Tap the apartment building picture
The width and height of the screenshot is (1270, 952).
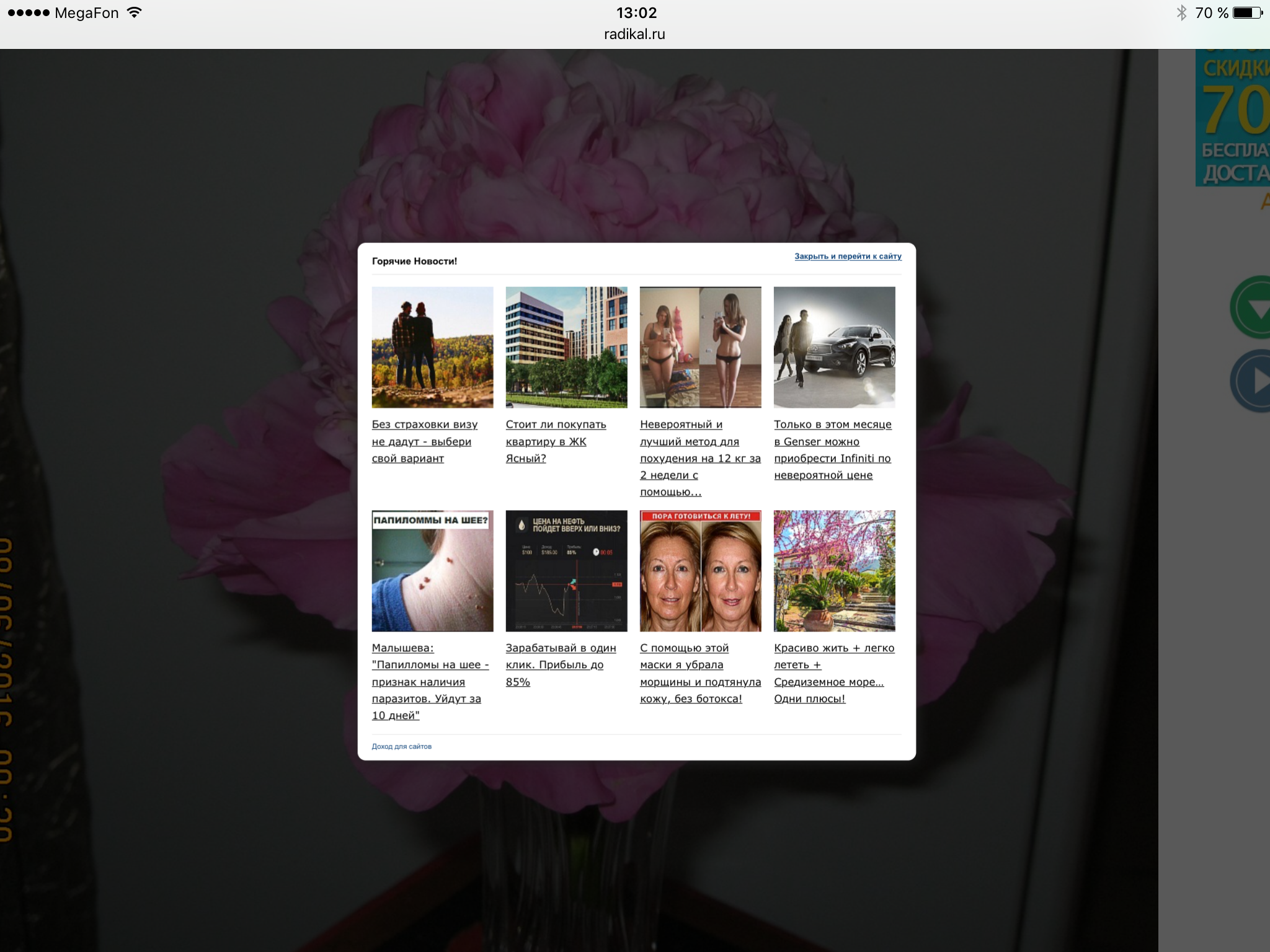566,347
